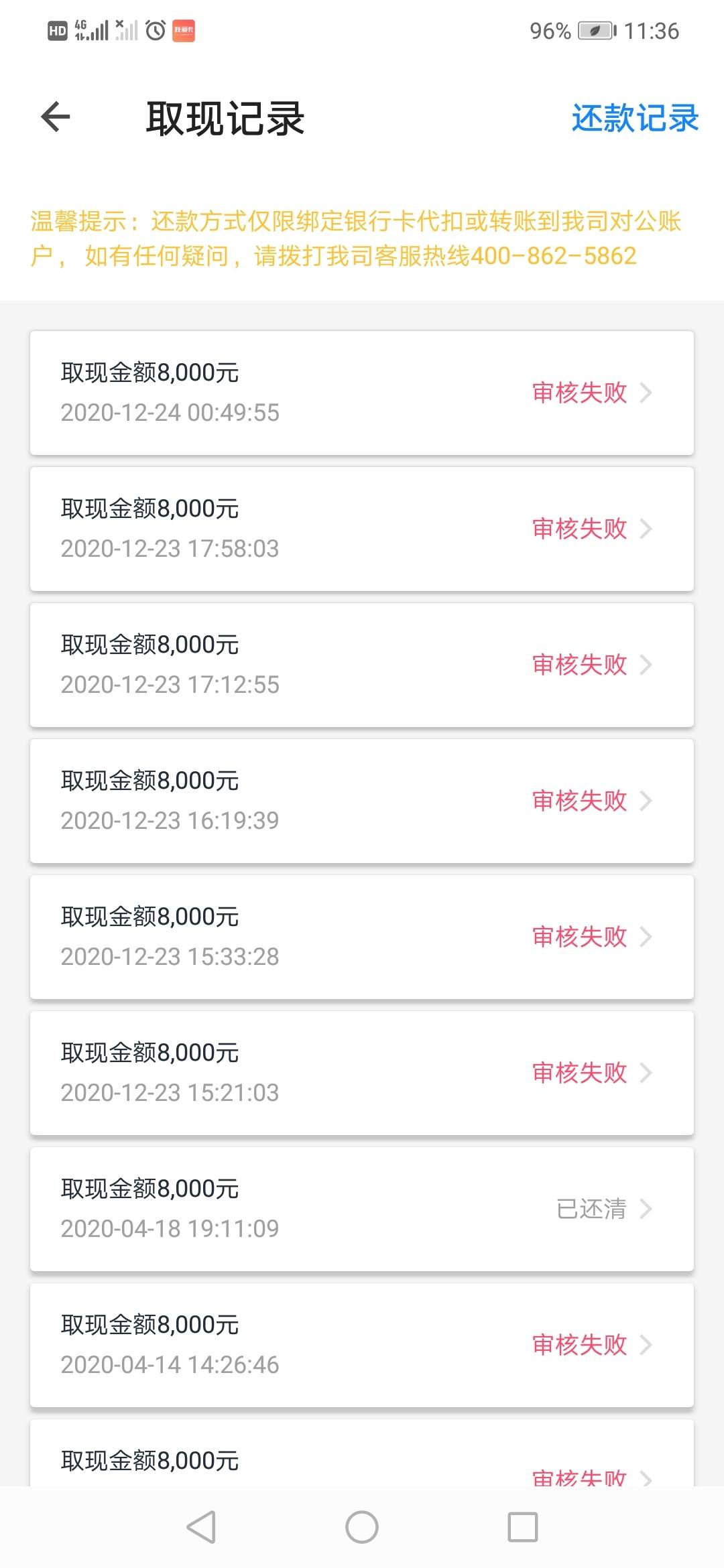Open the record from 2020-12-23 17:58:03
Viewport: 724px width, 1568px height.
[x=362, y=529]
